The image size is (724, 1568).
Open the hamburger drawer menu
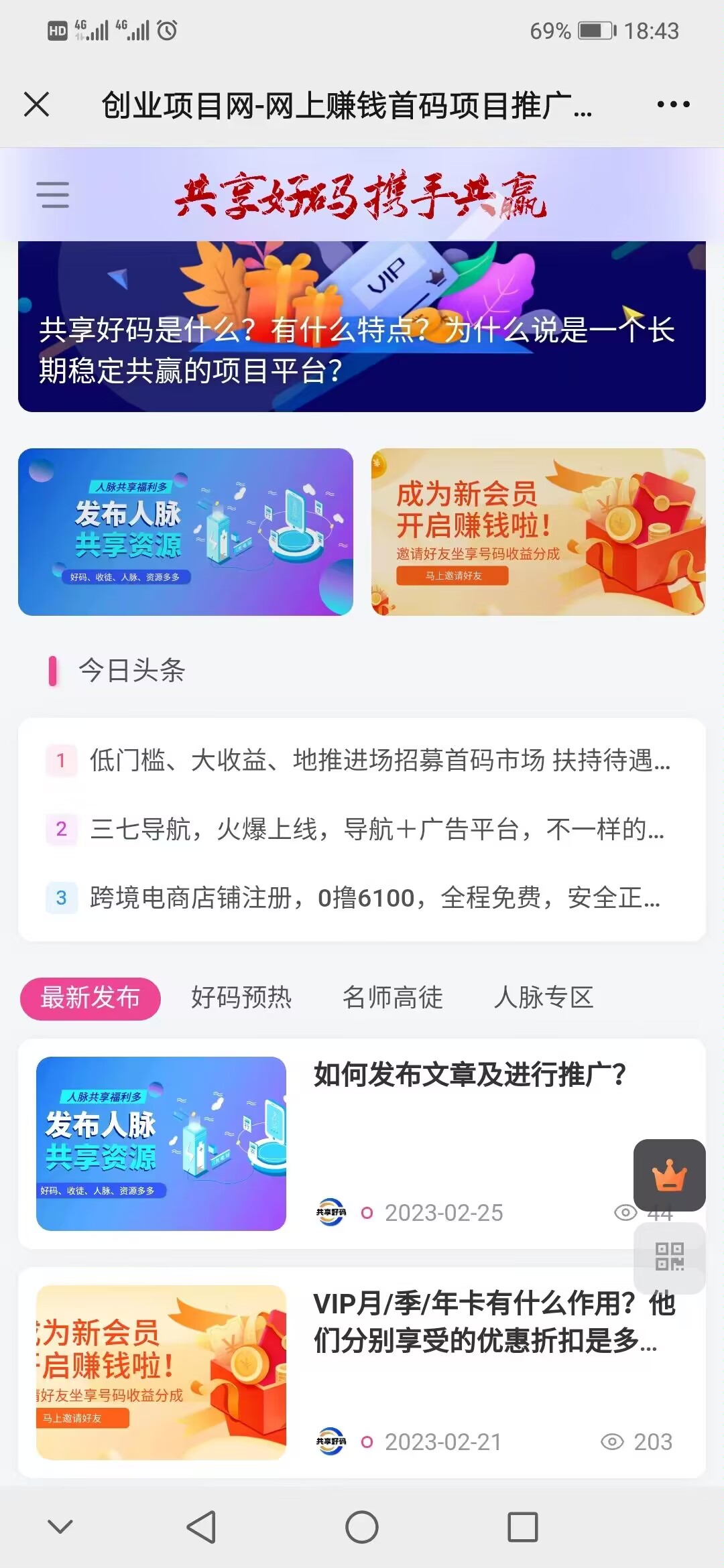tap(53, 194)
